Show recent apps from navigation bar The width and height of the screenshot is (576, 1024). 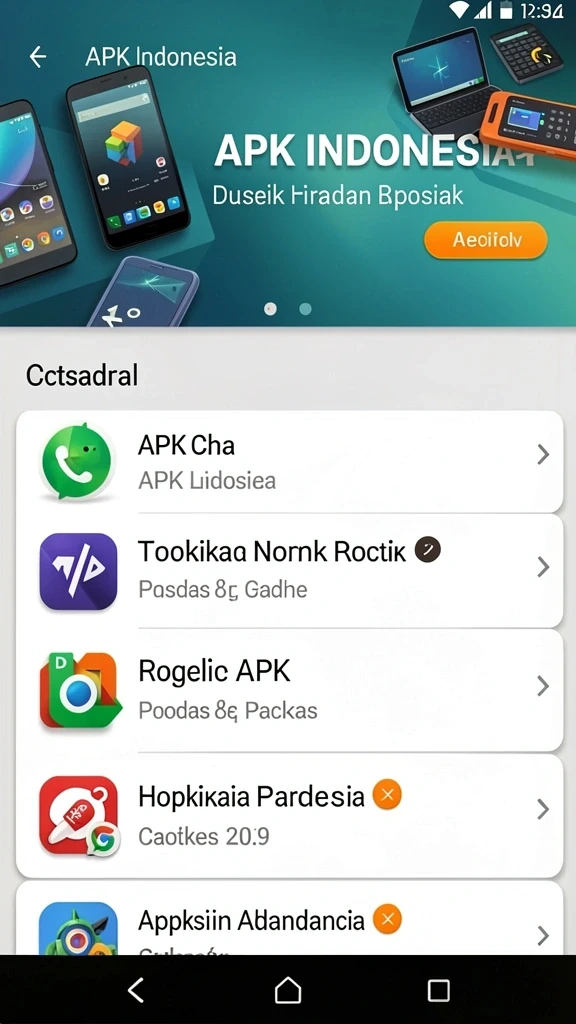(x=438, y=990)
